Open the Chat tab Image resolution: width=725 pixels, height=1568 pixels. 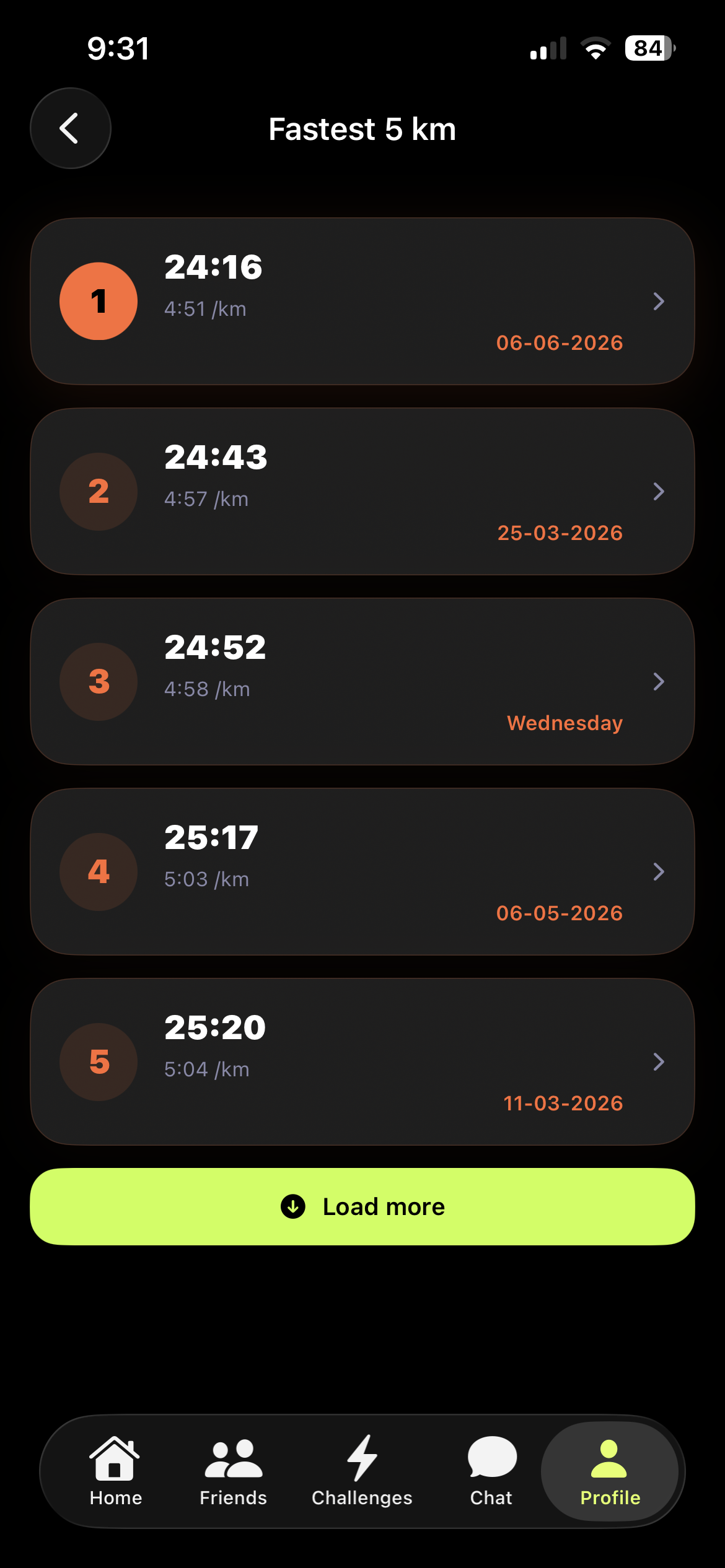[x=491, y=1471]
